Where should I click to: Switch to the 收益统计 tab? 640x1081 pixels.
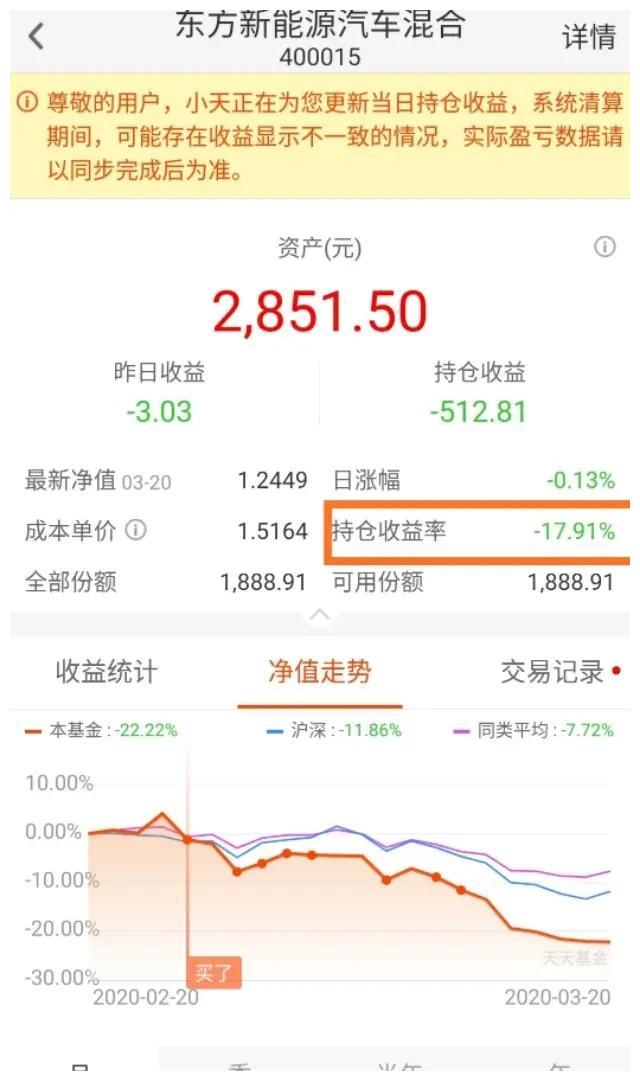click(x=106, y=672)
